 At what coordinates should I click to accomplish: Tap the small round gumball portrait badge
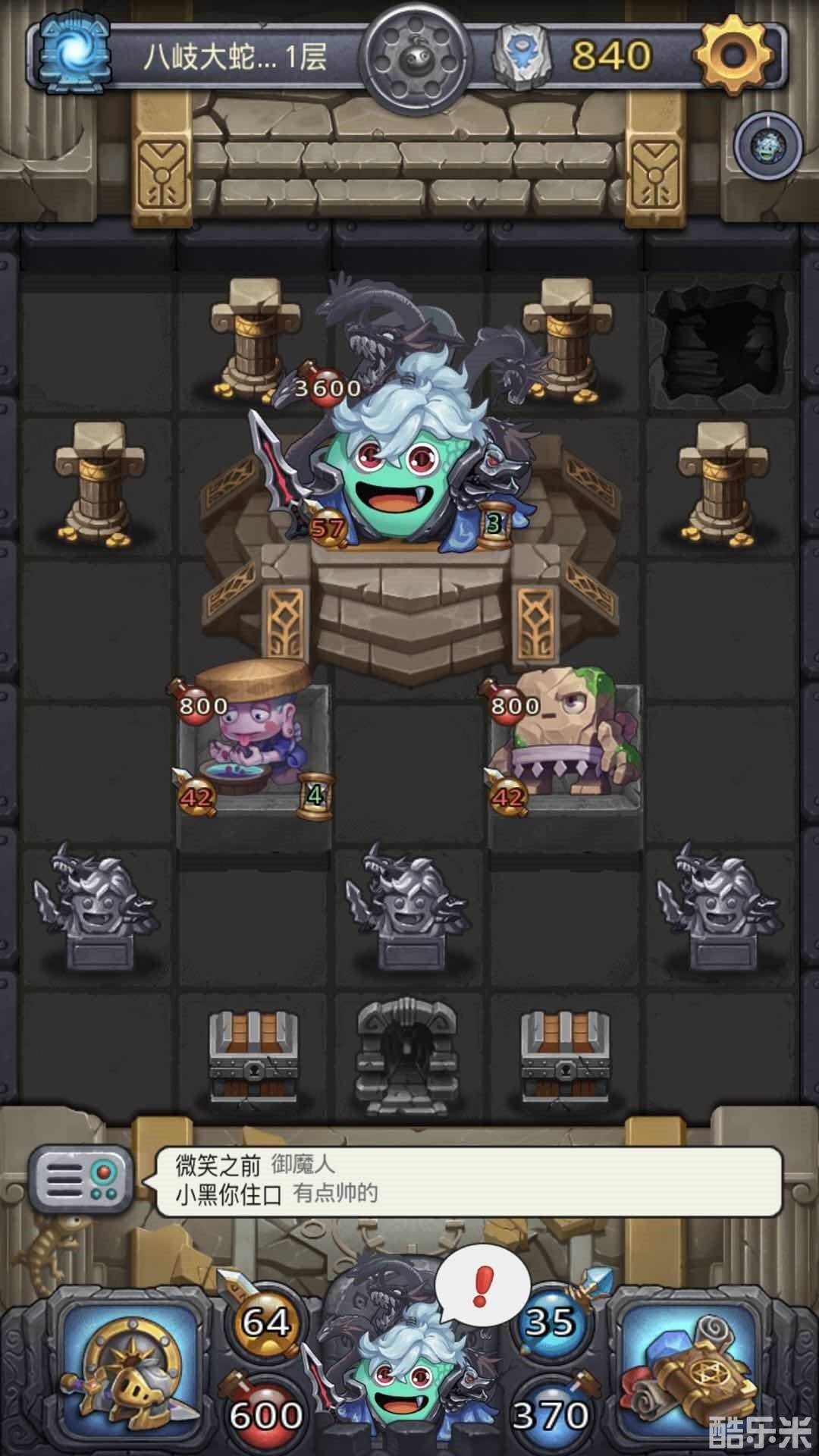[x=768, y=147]
